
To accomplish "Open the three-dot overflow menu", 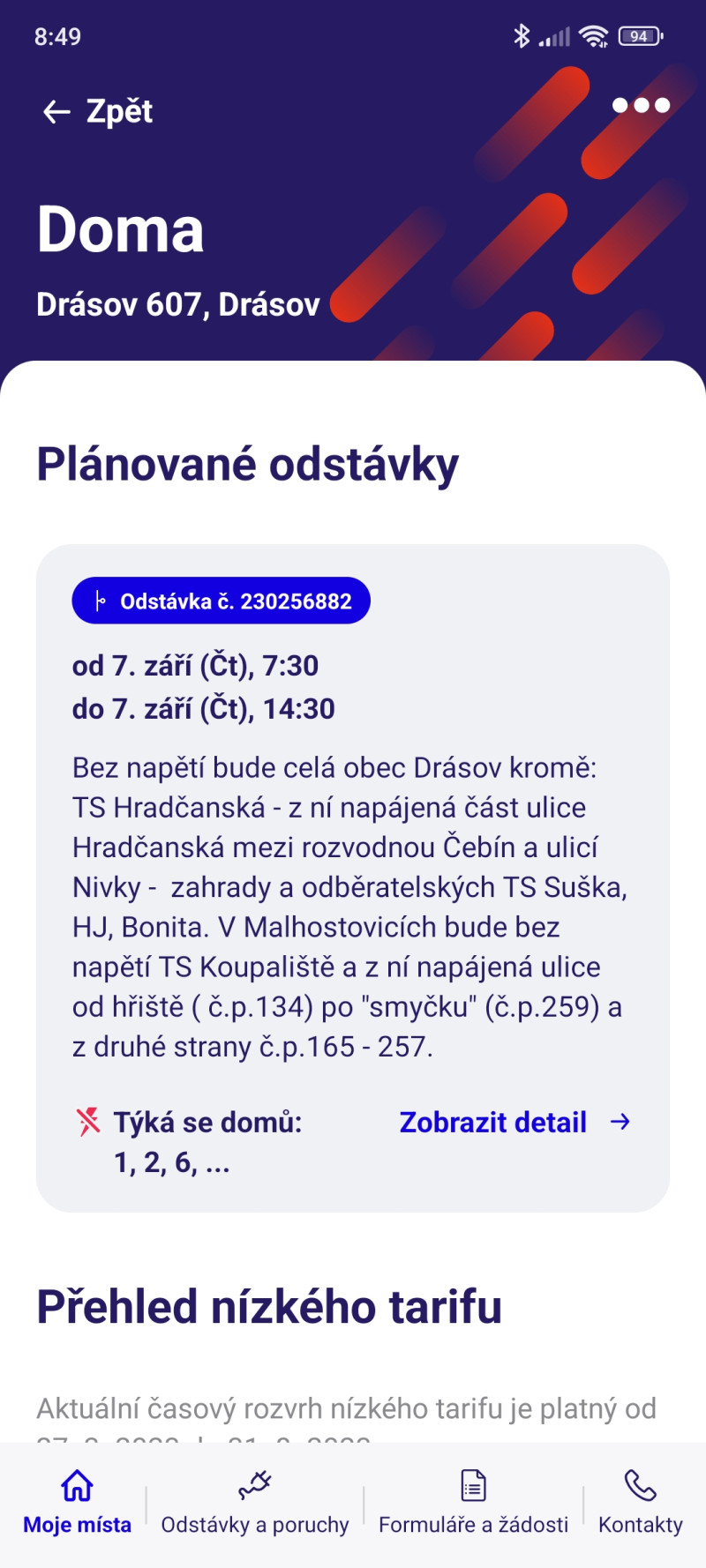I will [641, 106].
